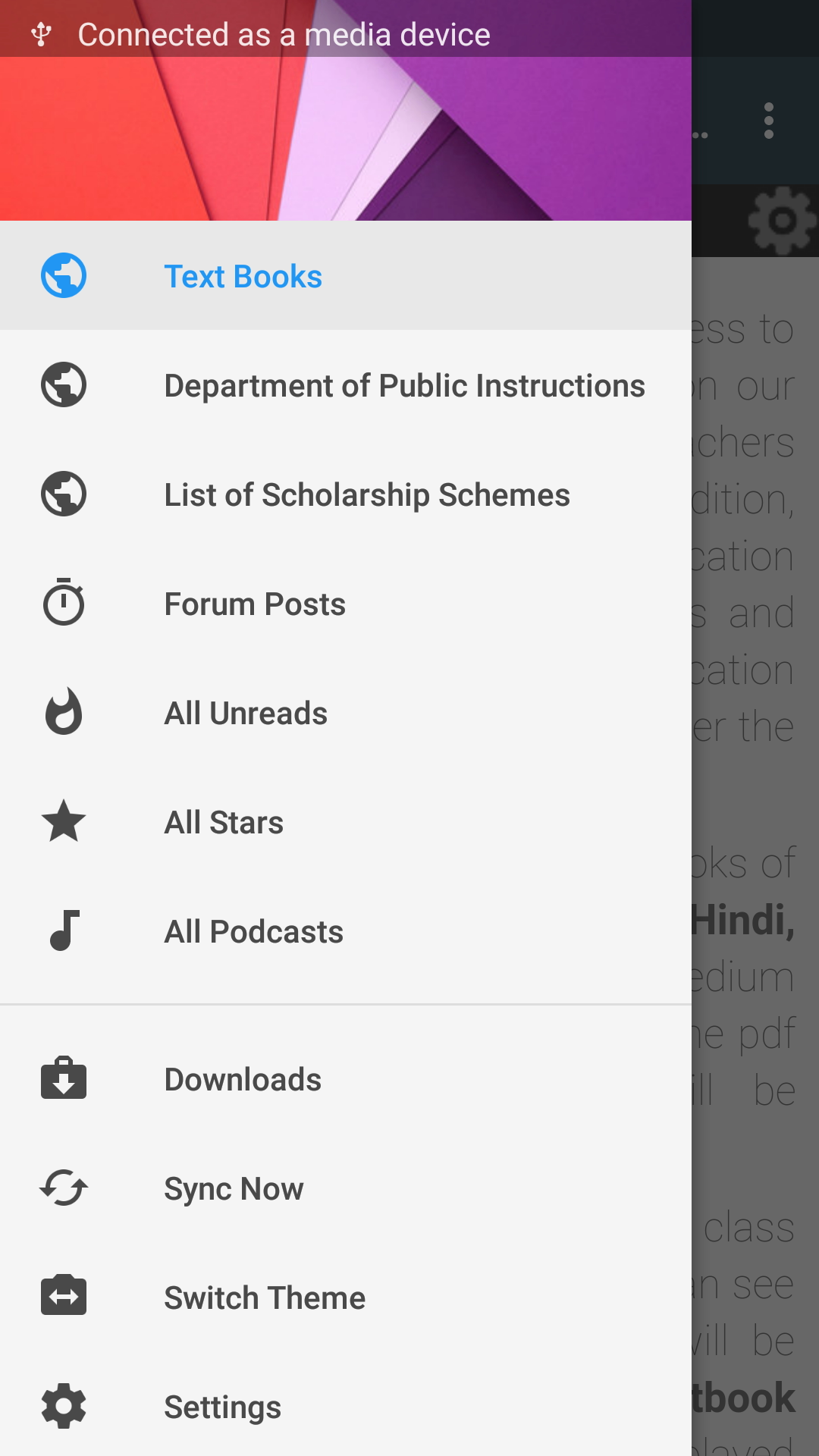Open List of Scholarship Schemes

pos(346,494)
